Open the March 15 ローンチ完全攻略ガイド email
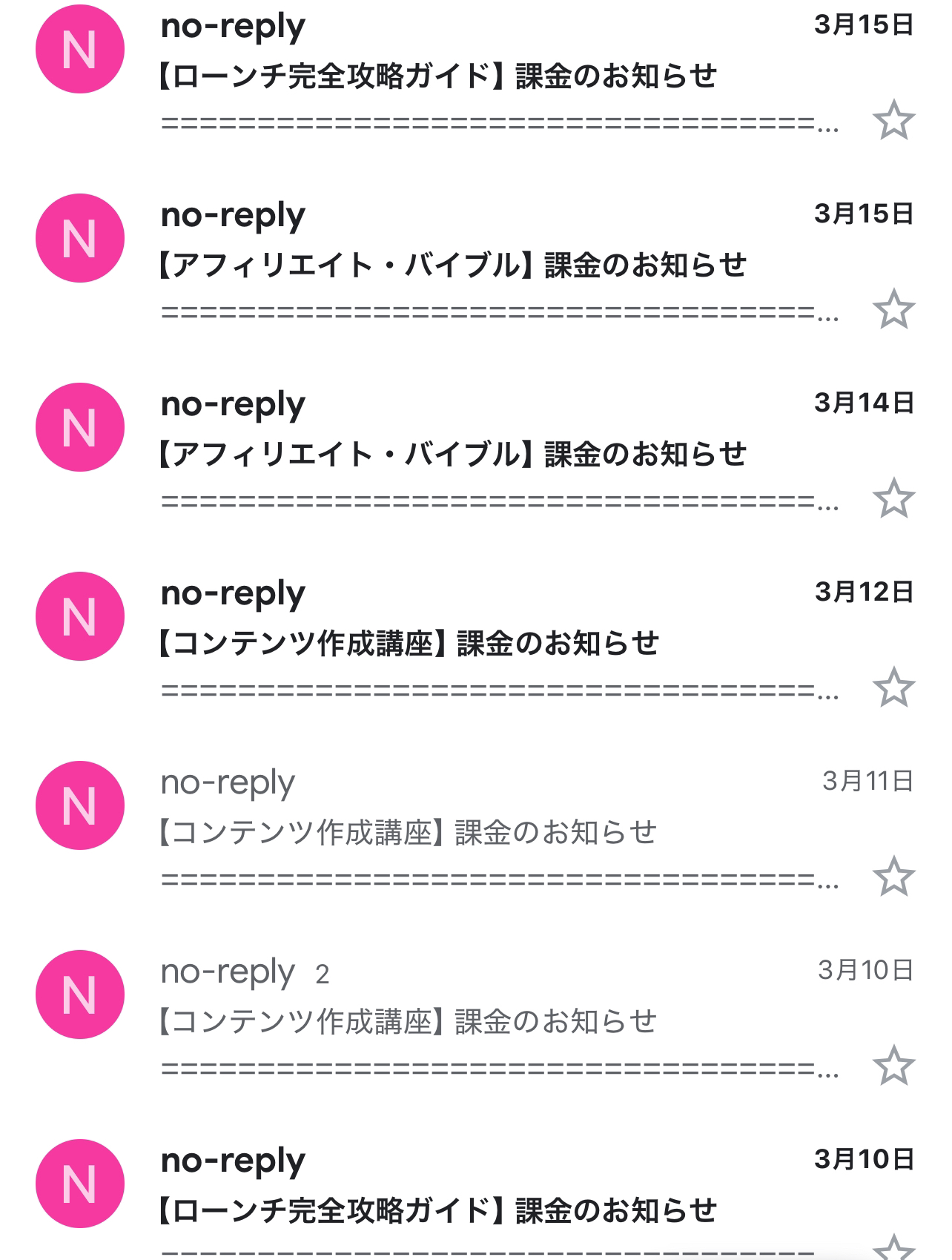Screen dimensions: 952x1260 (x=437, y=76)
